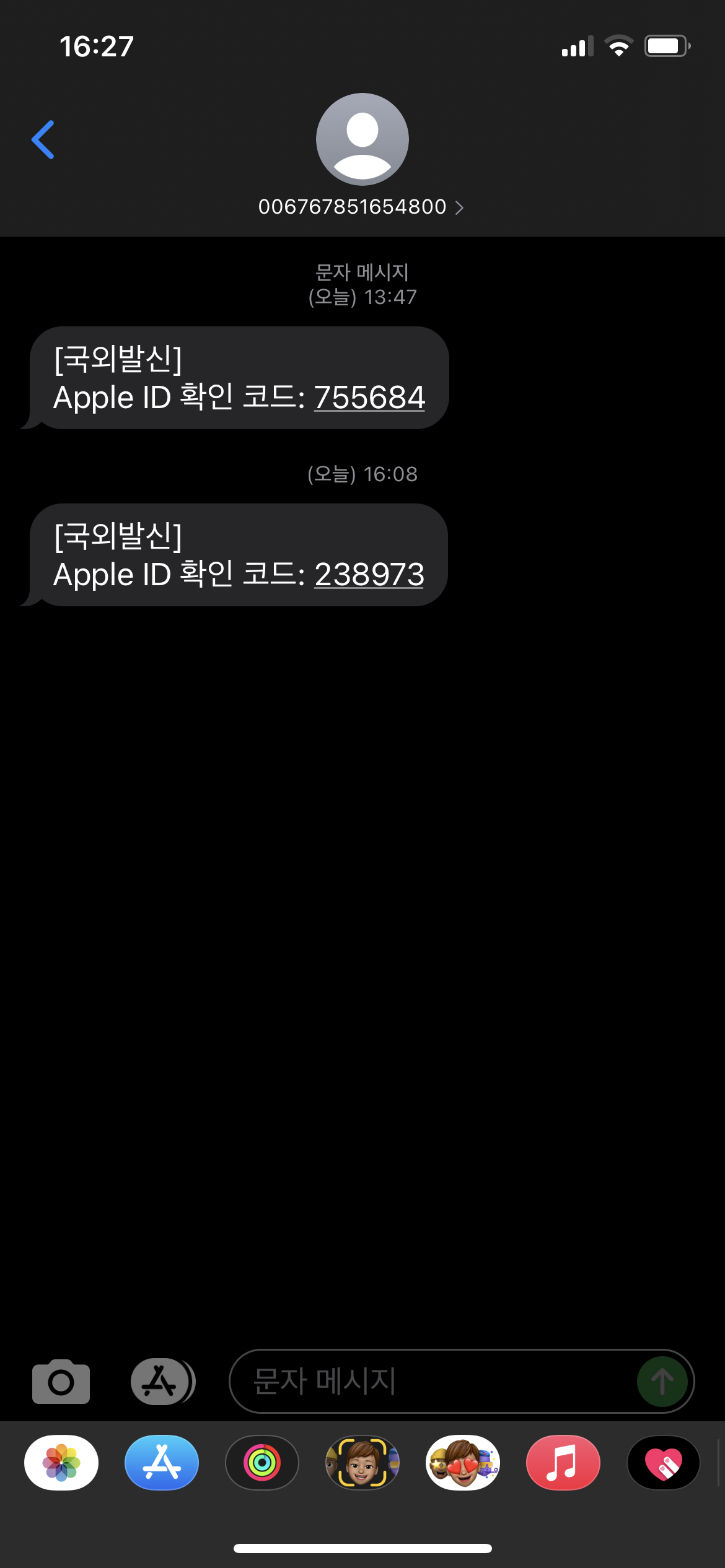Open contact details for 006767851654800
Viewport: 725px width, 1568px height.
click(361, 207)
